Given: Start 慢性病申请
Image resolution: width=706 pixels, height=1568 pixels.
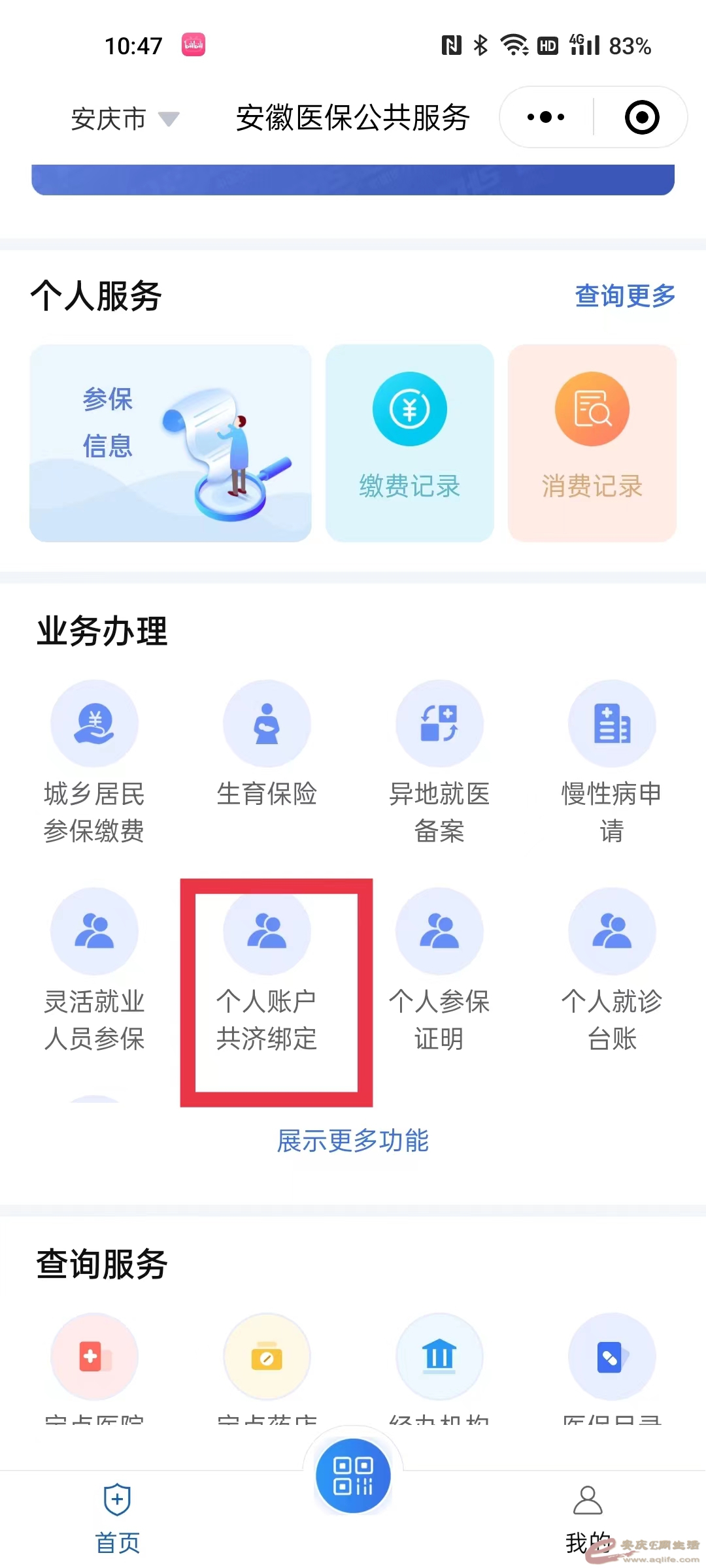Looking at the screenshot, I should (x=612, y=761).
